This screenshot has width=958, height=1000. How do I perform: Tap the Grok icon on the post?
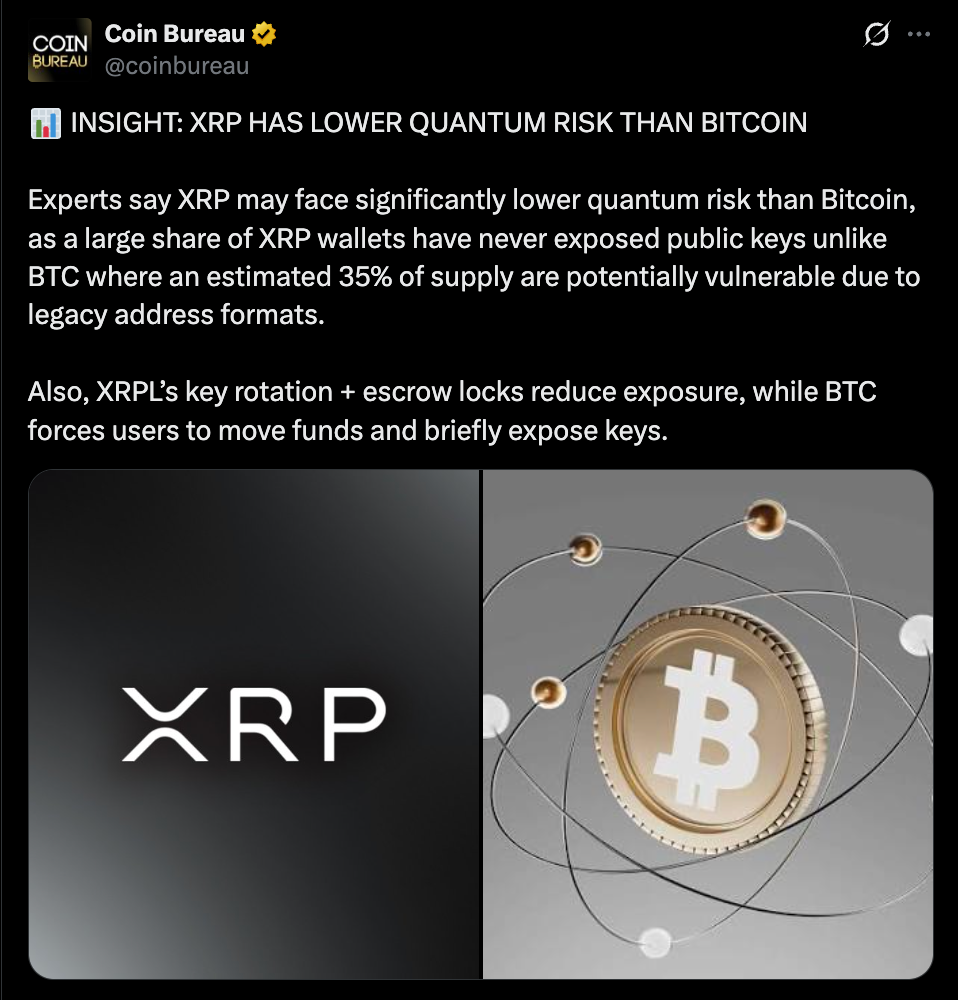(876, 35)
